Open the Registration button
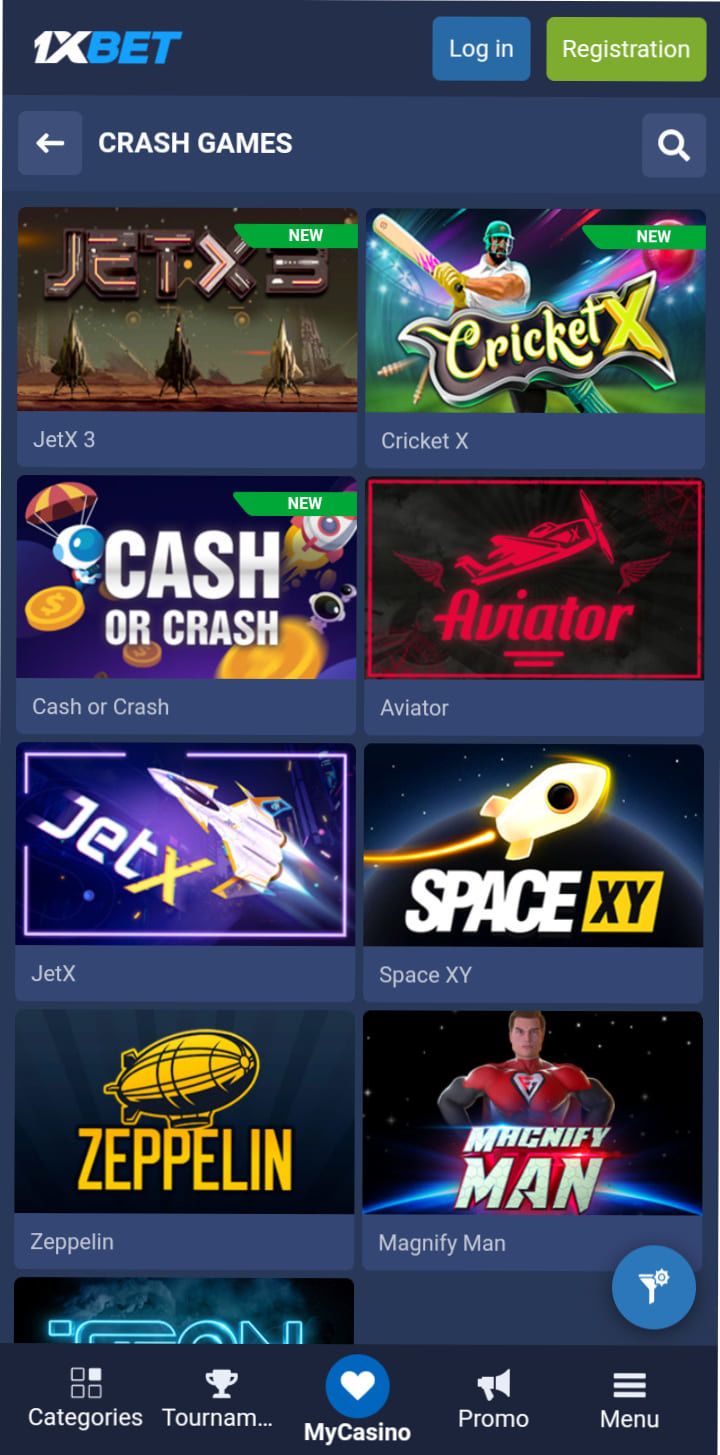Viewport: 720px width, 1455px height. [x=625, y=49]
